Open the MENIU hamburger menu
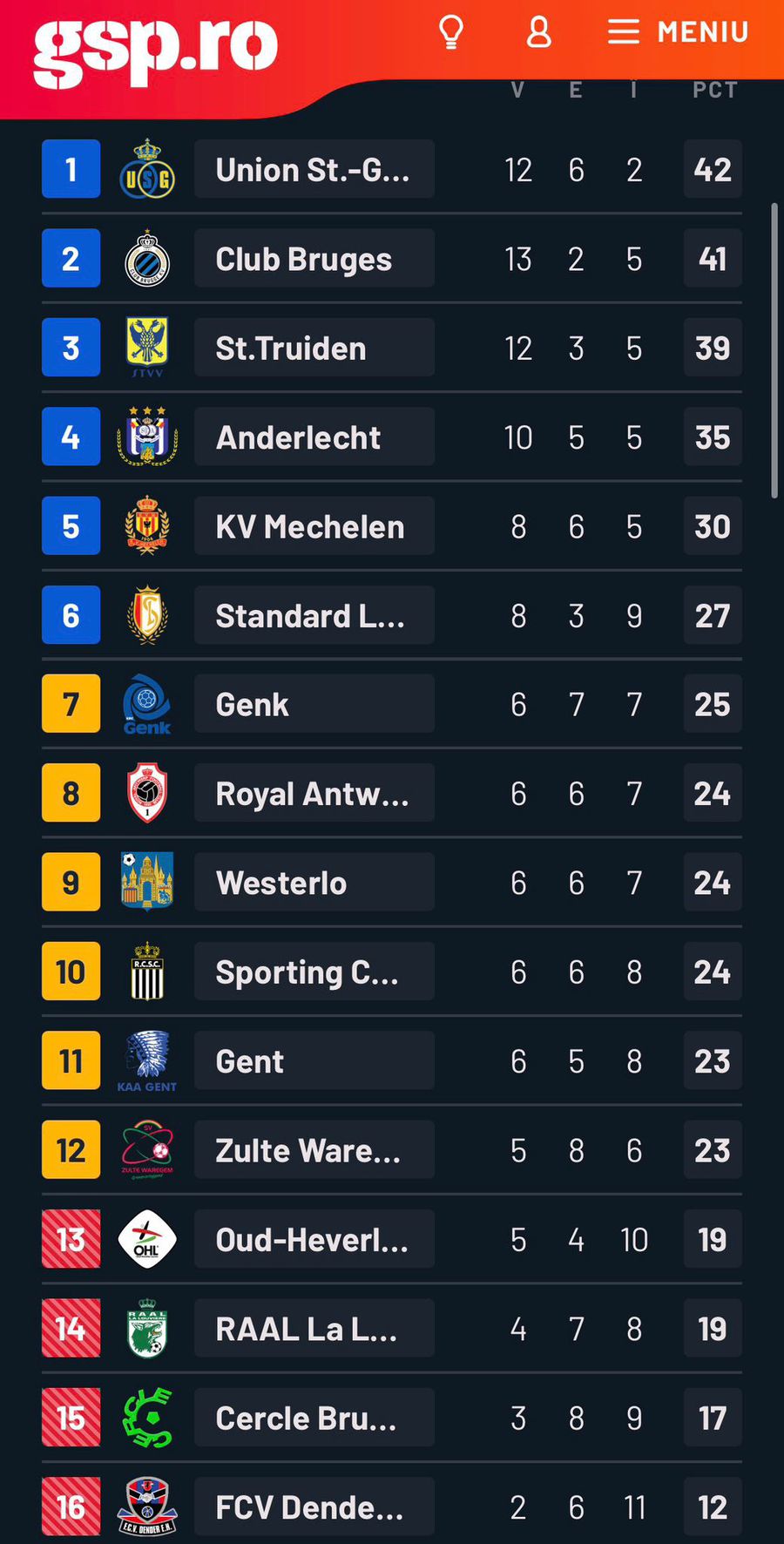The image size is (784, 1544). 678,32
